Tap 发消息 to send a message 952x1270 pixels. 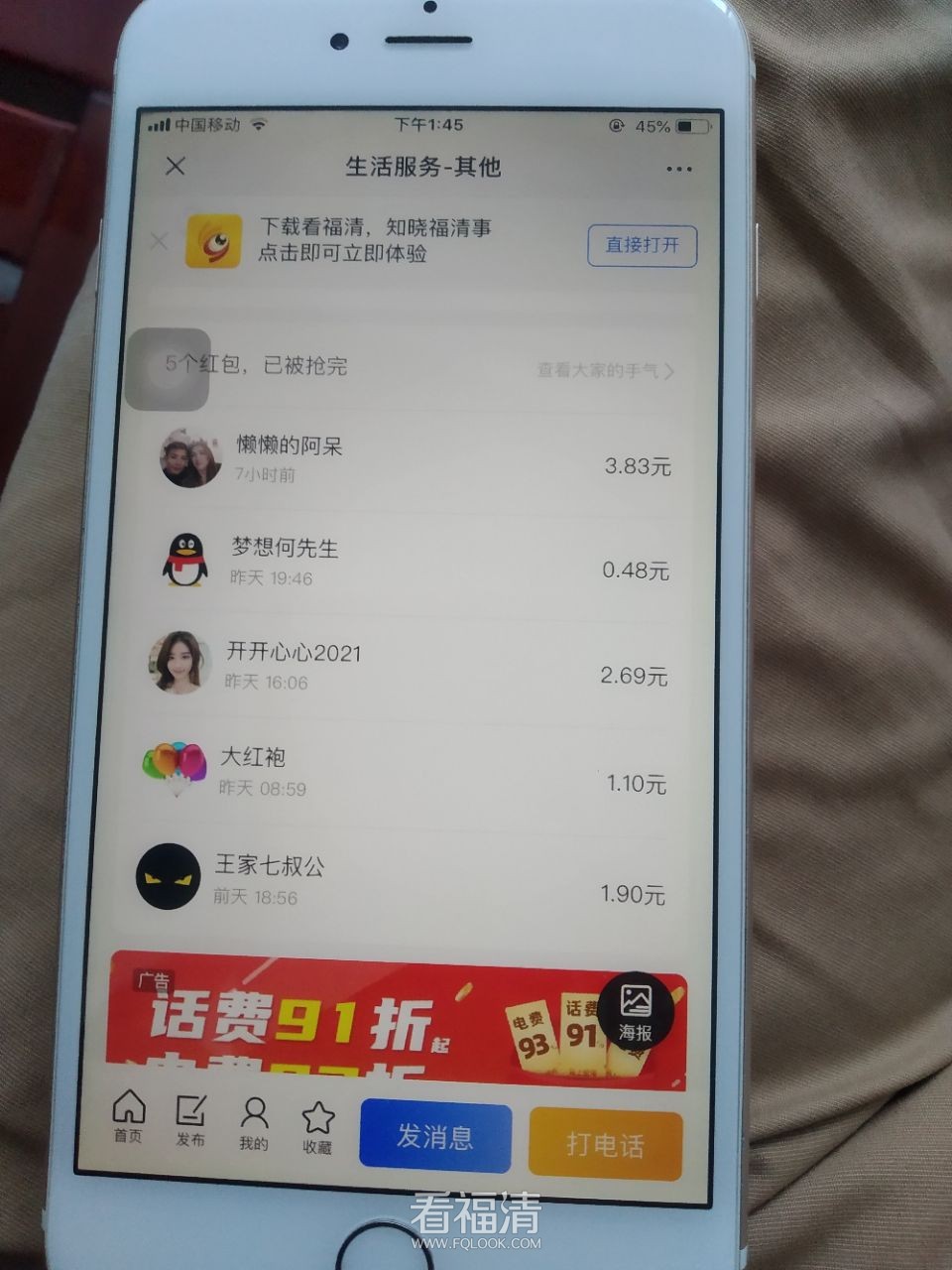(435, 1135)
